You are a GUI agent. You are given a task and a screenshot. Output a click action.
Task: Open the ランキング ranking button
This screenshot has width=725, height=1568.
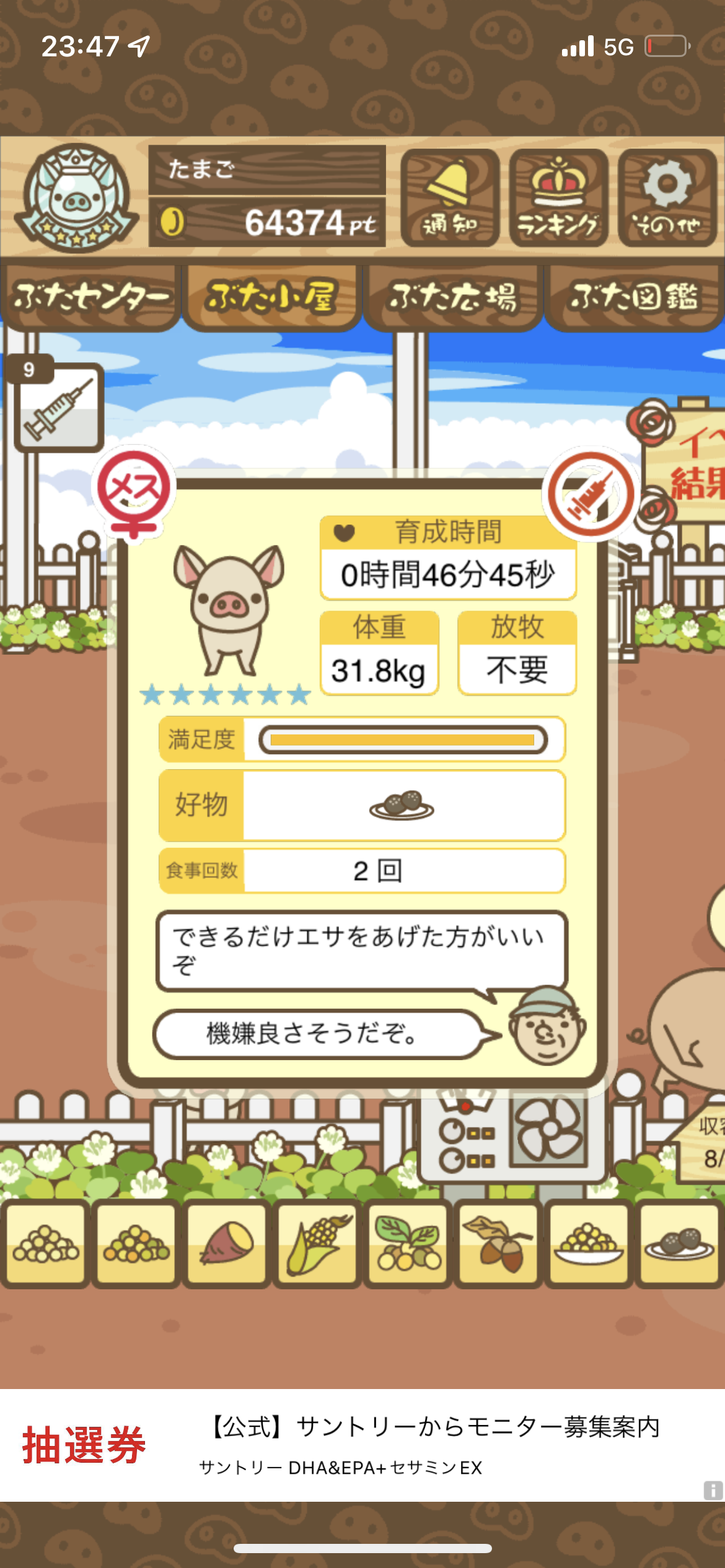click(558, 198)
